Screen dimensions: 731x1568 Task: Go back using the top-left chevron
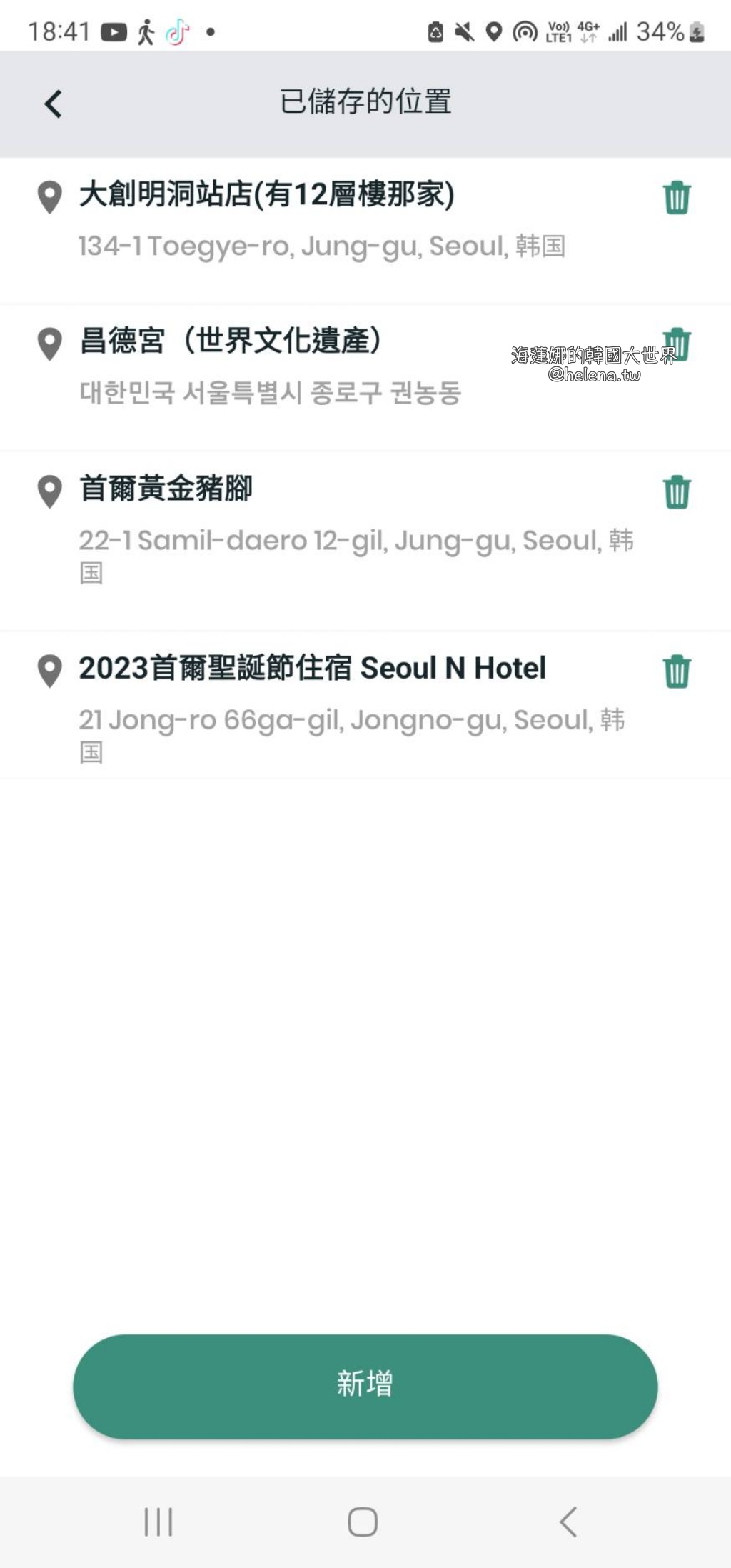tap(51, 104)
